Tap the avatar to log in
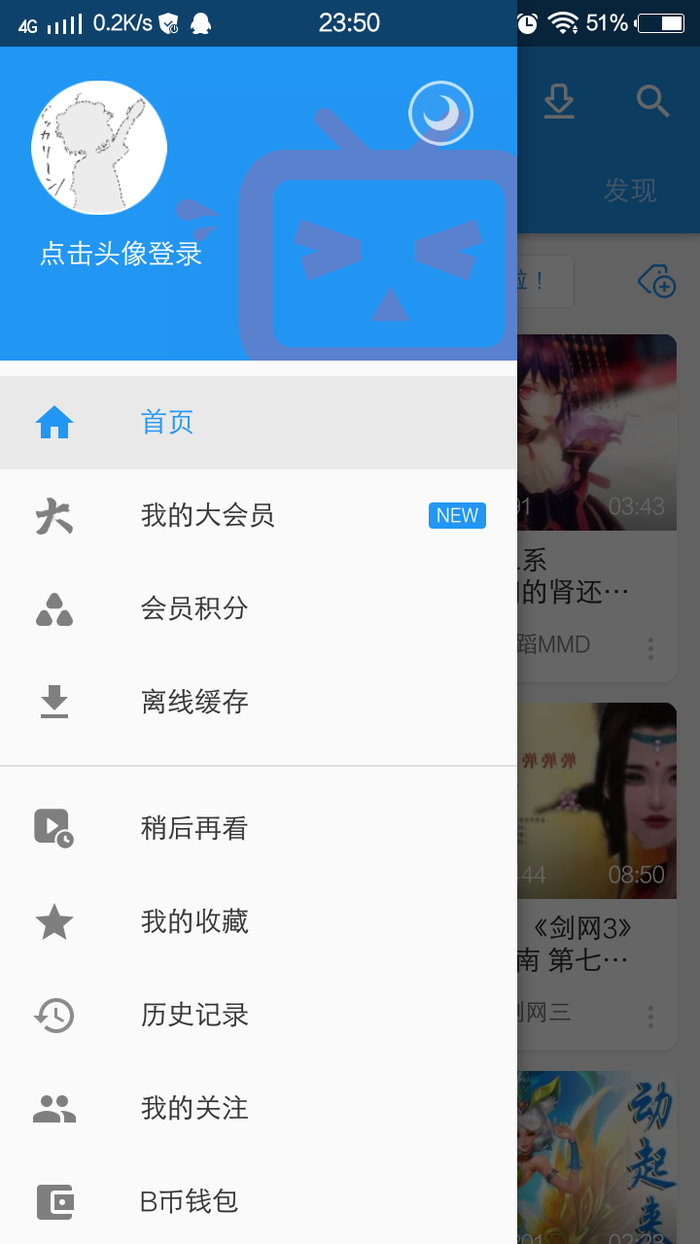 99,148
